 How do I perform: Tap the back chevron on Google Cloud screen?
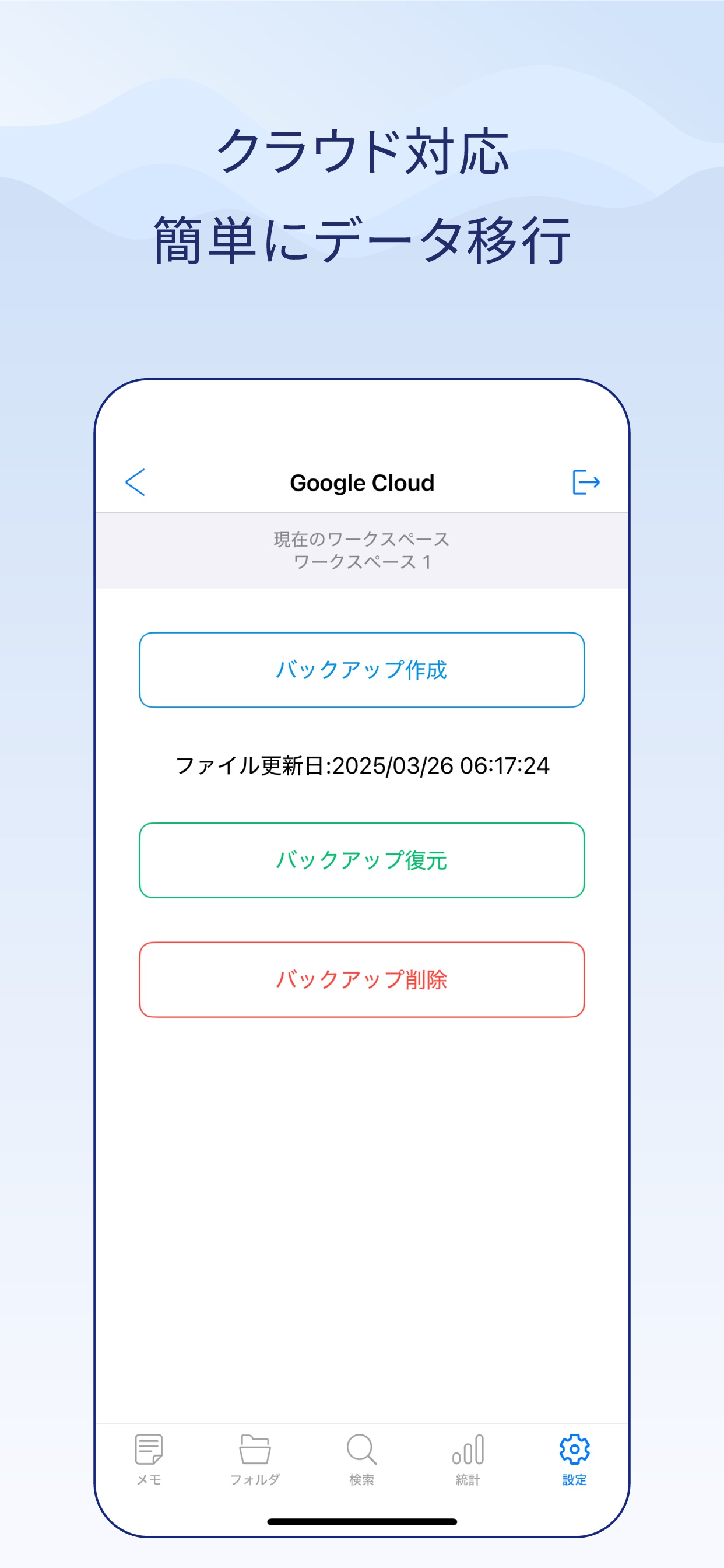[x=135, y=482]
